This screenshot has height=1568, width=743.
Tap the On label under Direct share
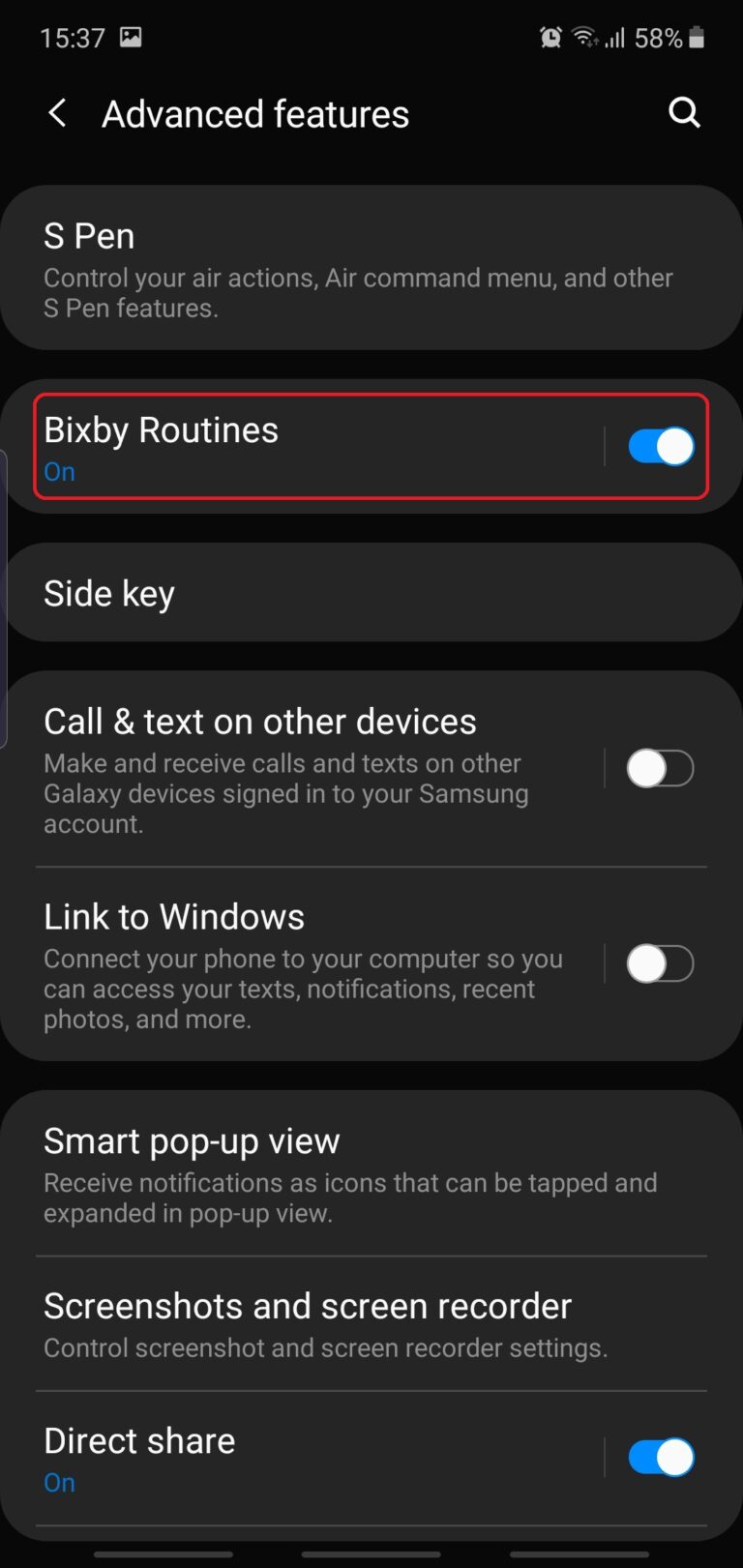(59, 1482)
